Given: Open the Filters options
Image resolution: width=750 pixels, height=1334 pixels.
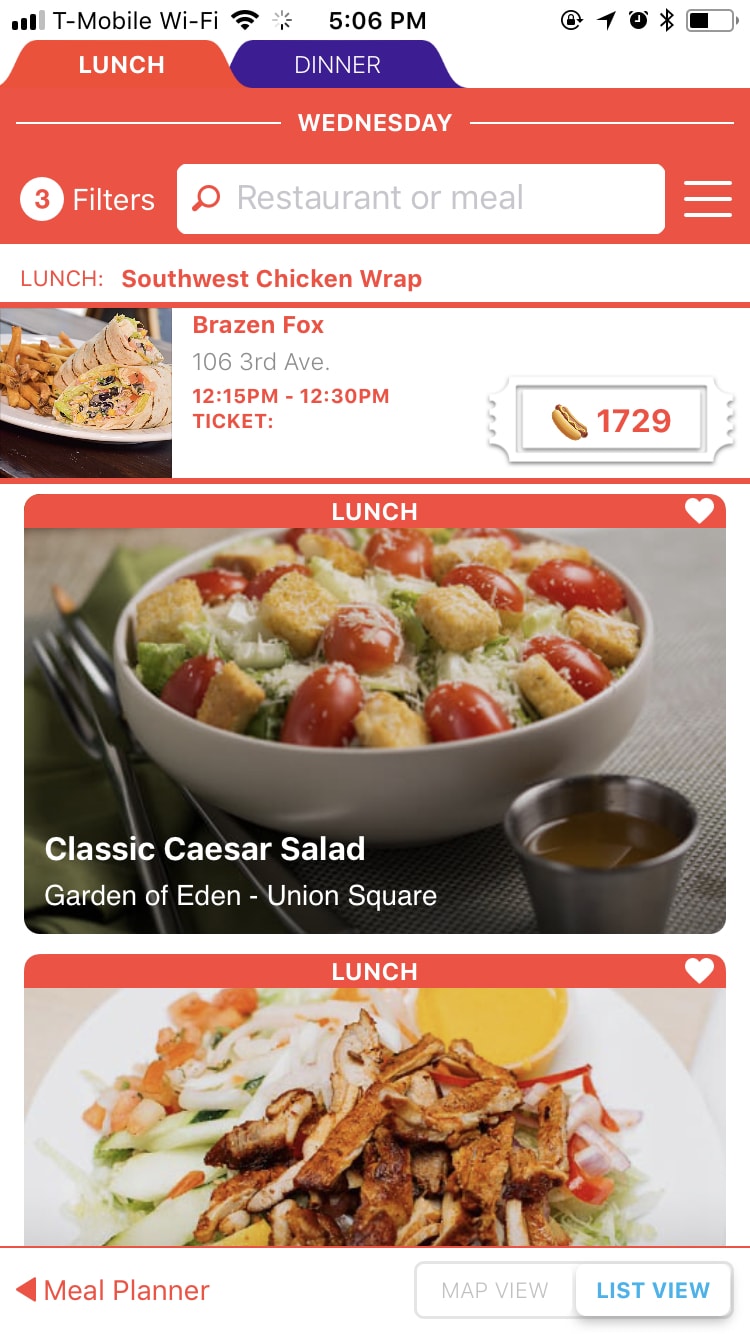Looking at the screenshot, I should (88, 199).
